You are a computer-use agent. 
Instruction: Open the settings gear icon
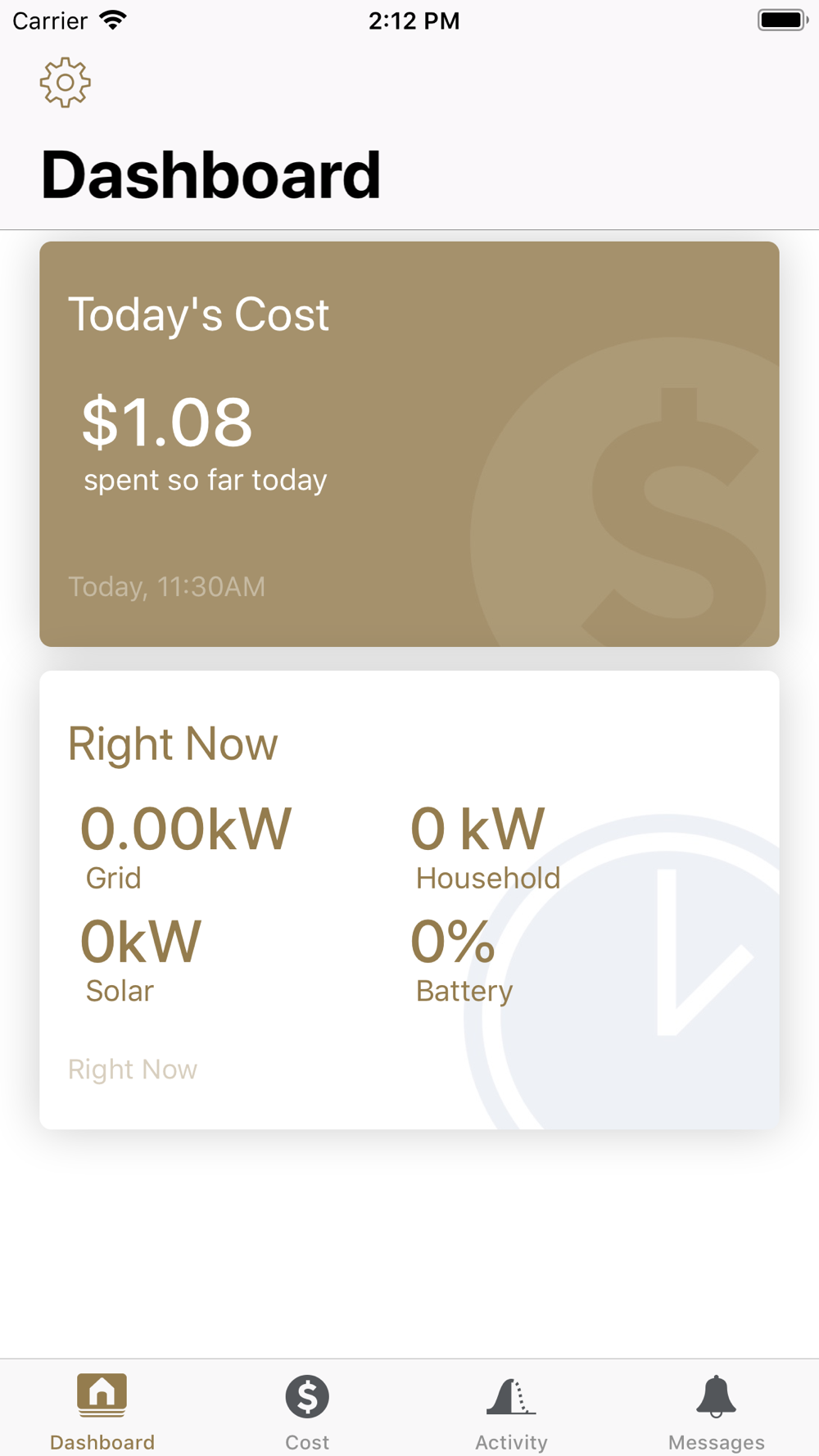tap(65, 82)
